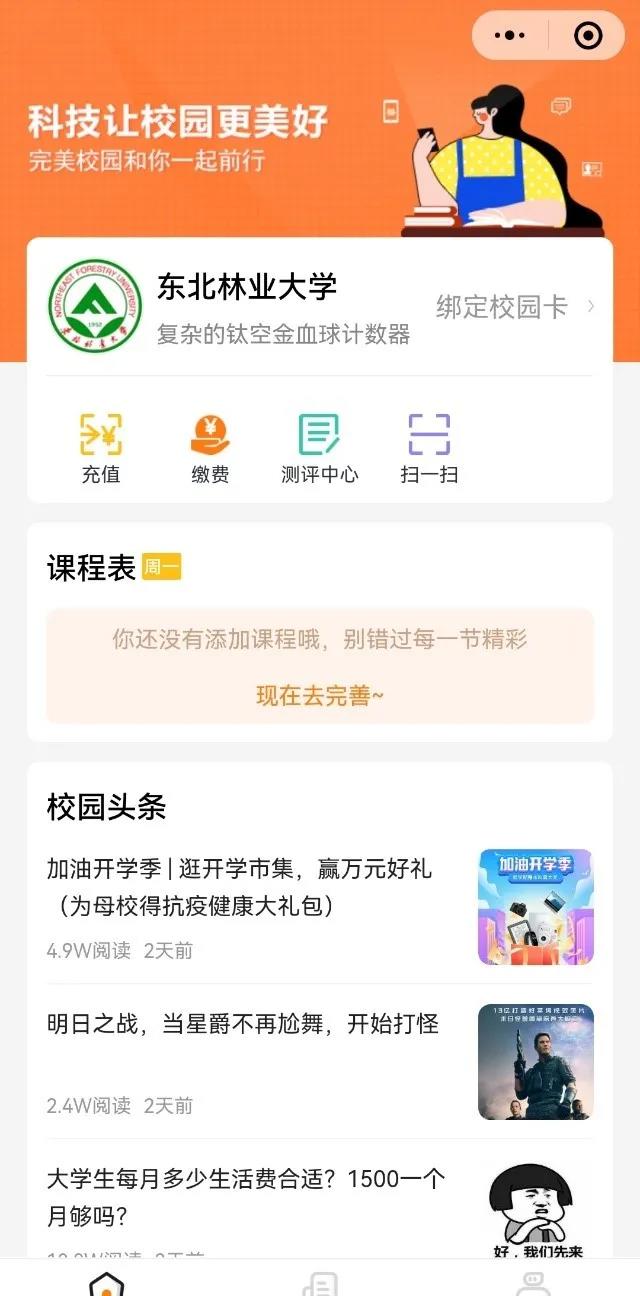Switch to the home tab in bottom bar
This screenshot has height=1296, width=640.
coord(106,1282)
